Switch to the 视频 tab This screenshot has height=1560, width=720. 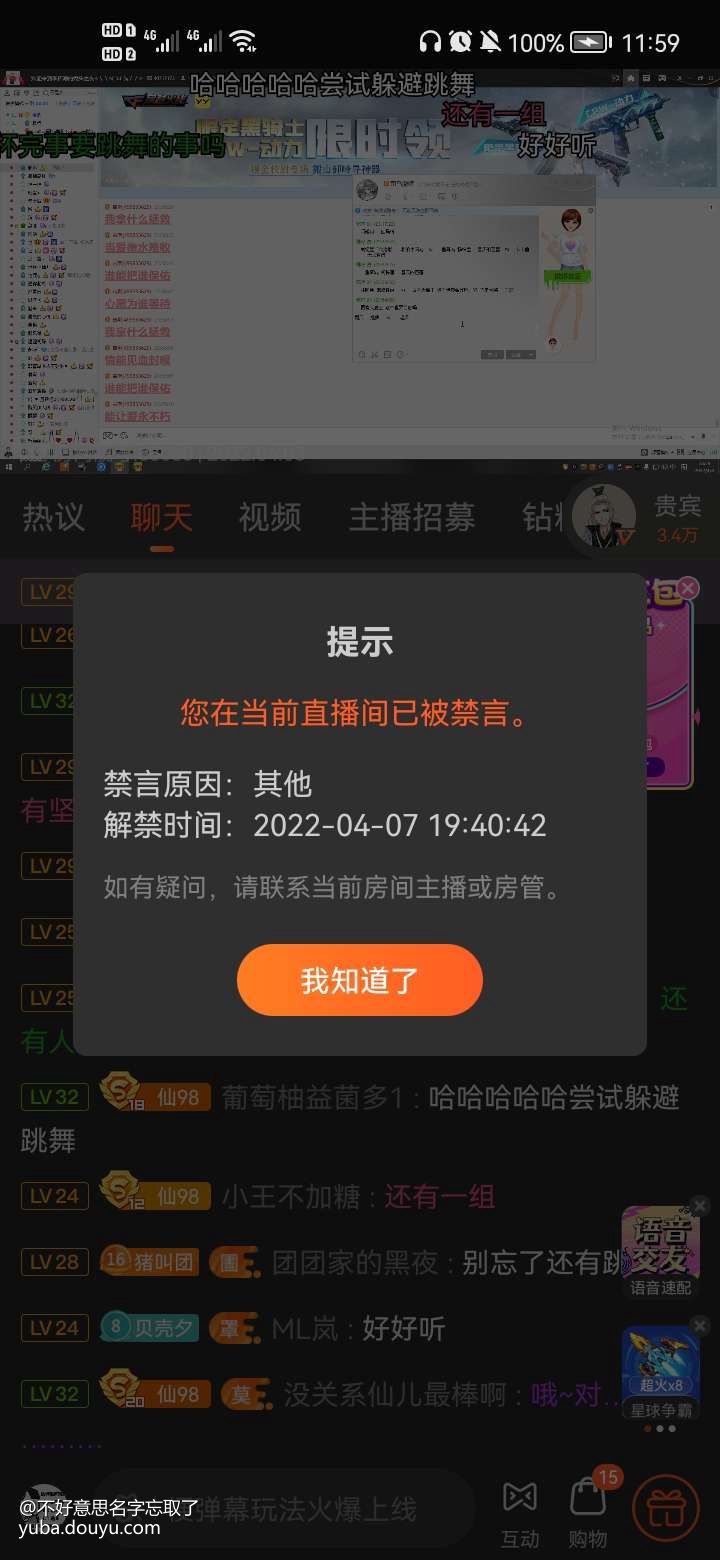[x=270, y=517]
